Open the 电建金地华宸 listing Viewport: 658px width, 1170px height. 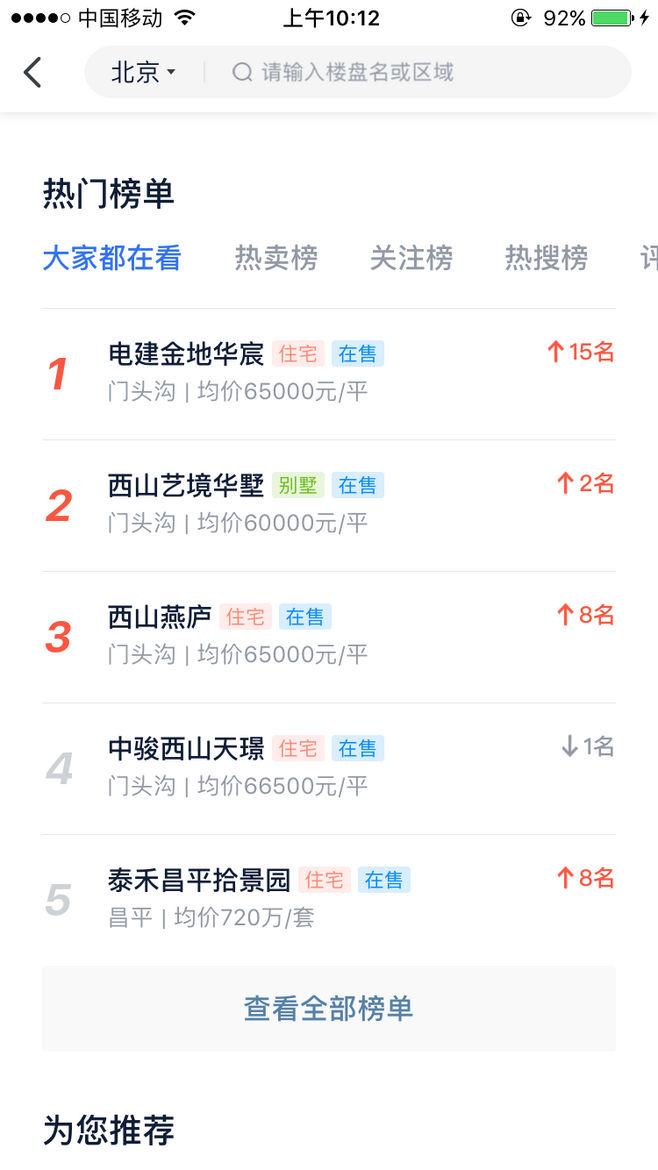[x=329, y=374]
